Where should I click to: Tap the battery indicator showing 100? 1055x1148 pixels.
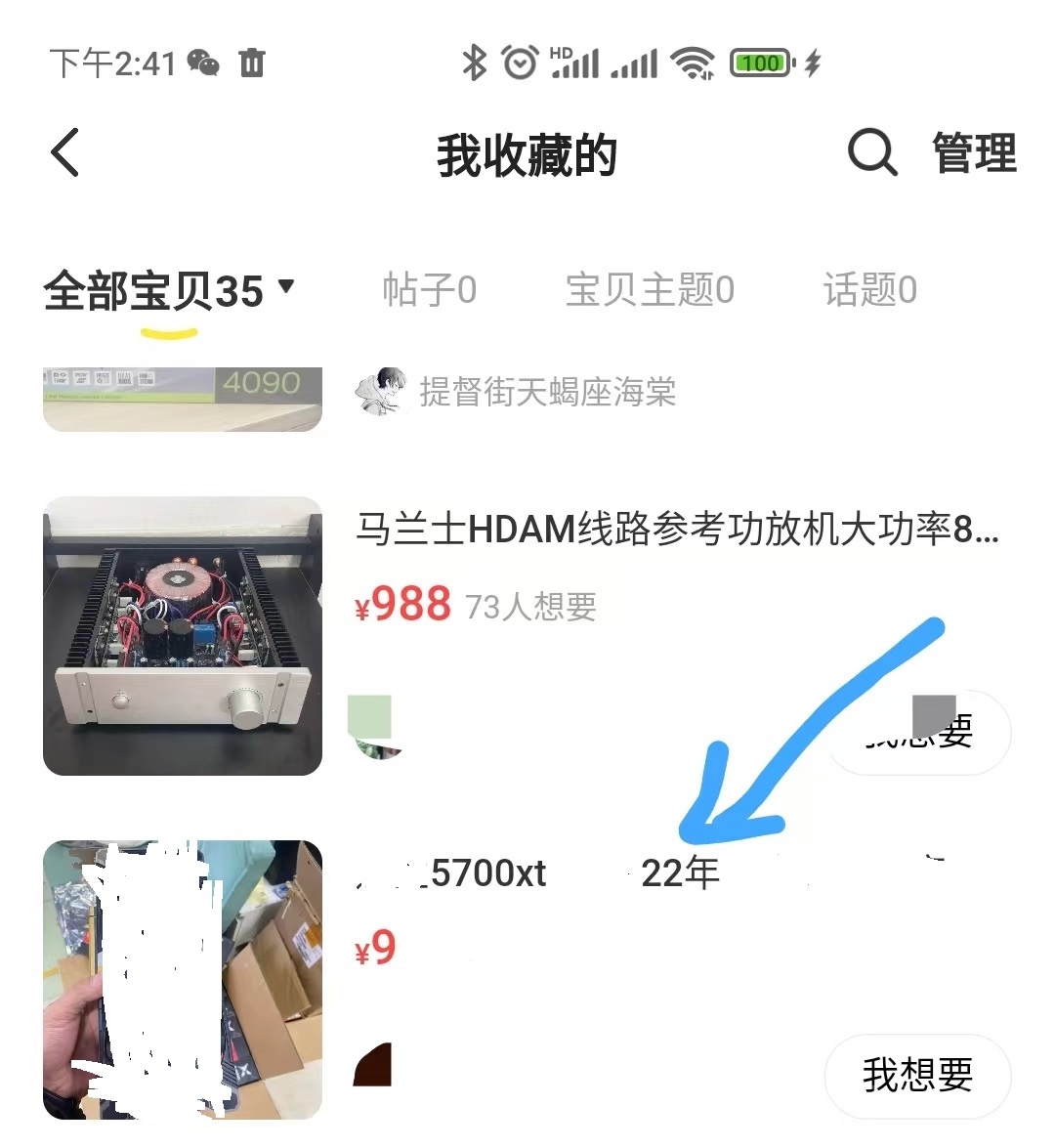(x=761, y=62)
